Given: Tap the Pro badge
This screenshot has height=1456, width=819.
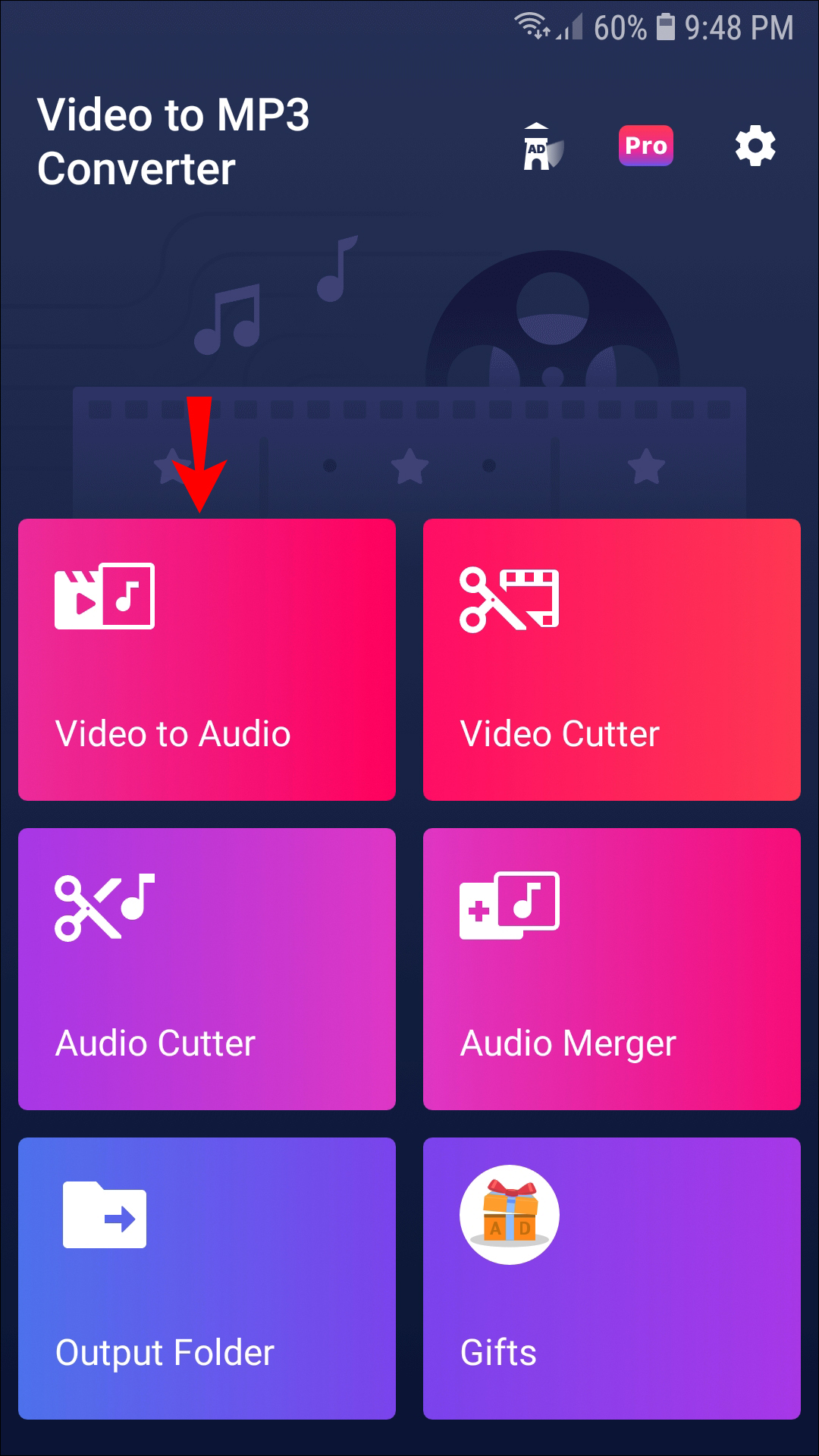Looking at the screenshot, I should 645,146.
